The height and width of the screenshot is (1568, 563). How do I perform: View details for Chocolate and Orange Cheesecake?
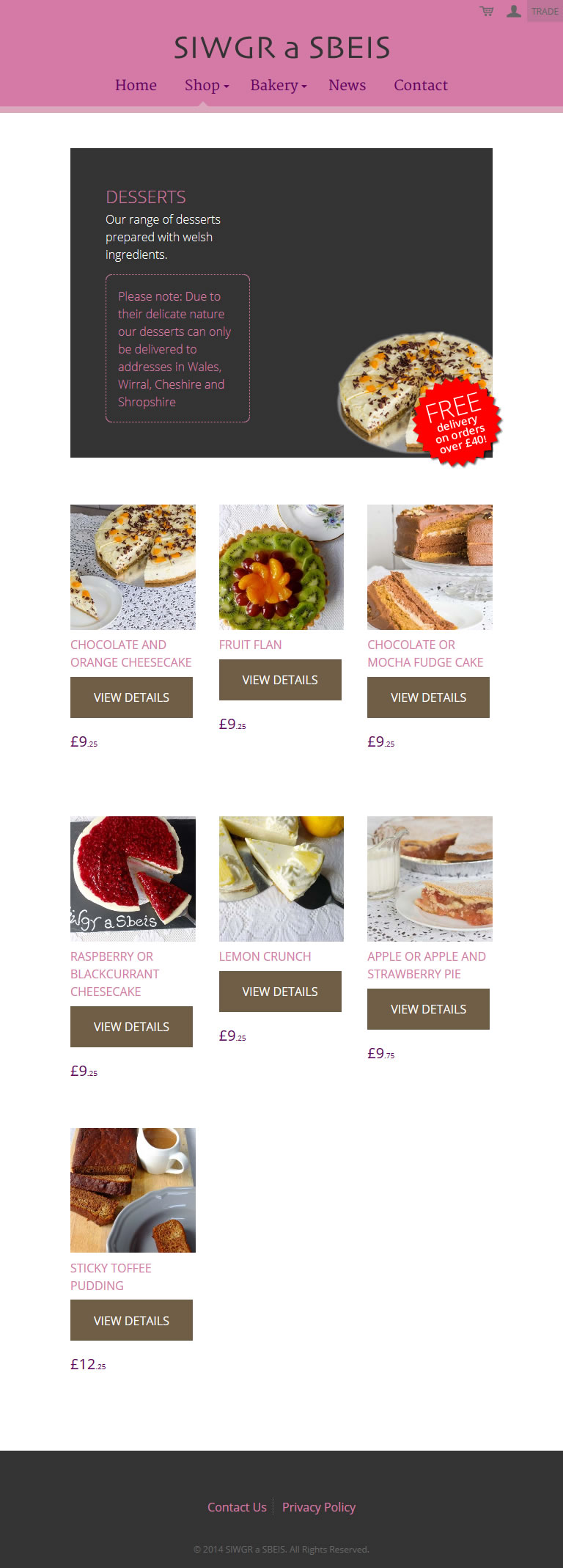[x=131, y=697]
